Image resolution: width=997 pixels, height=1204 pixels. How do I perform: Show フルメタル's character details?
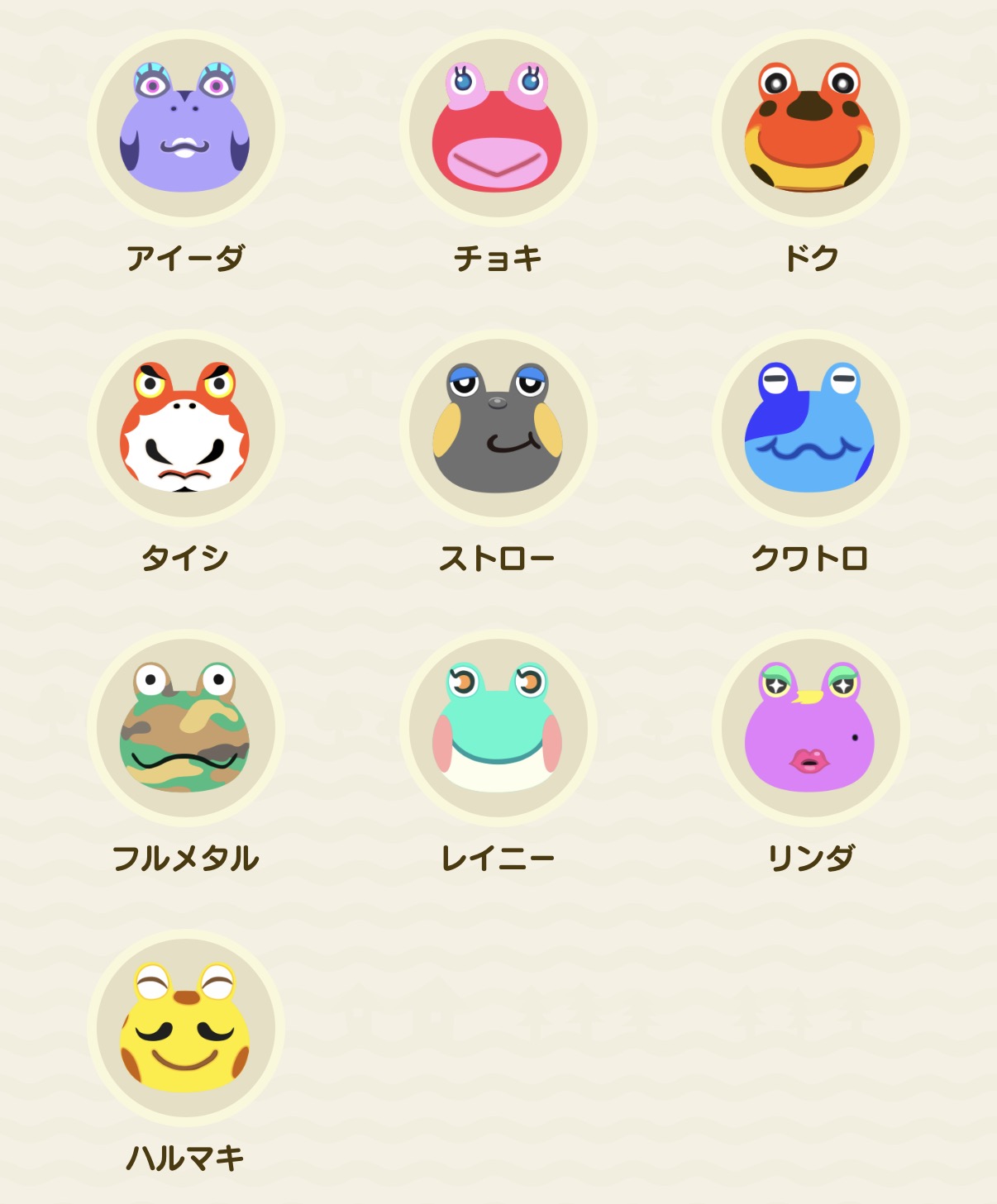185,728
